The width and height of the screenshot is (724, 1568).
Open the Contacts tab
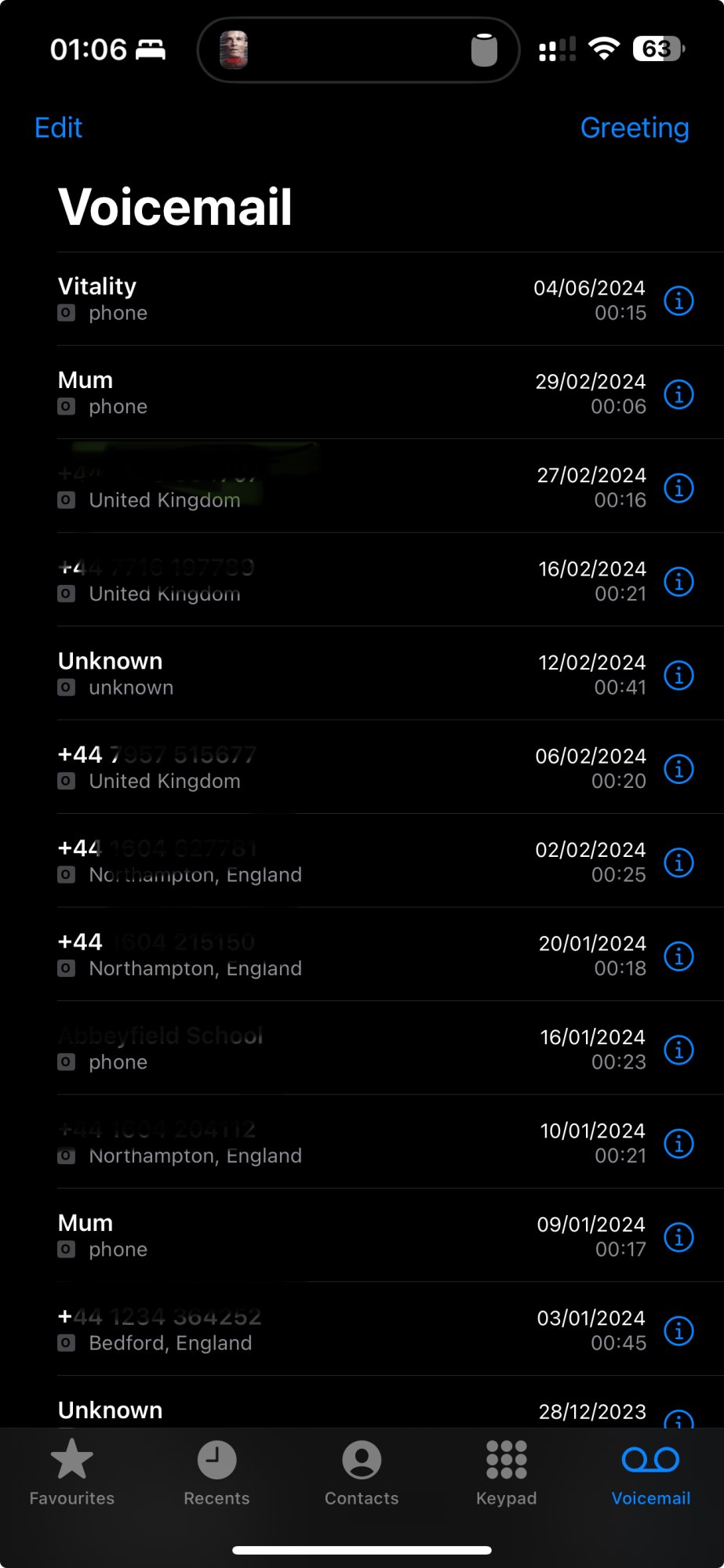362,1472
